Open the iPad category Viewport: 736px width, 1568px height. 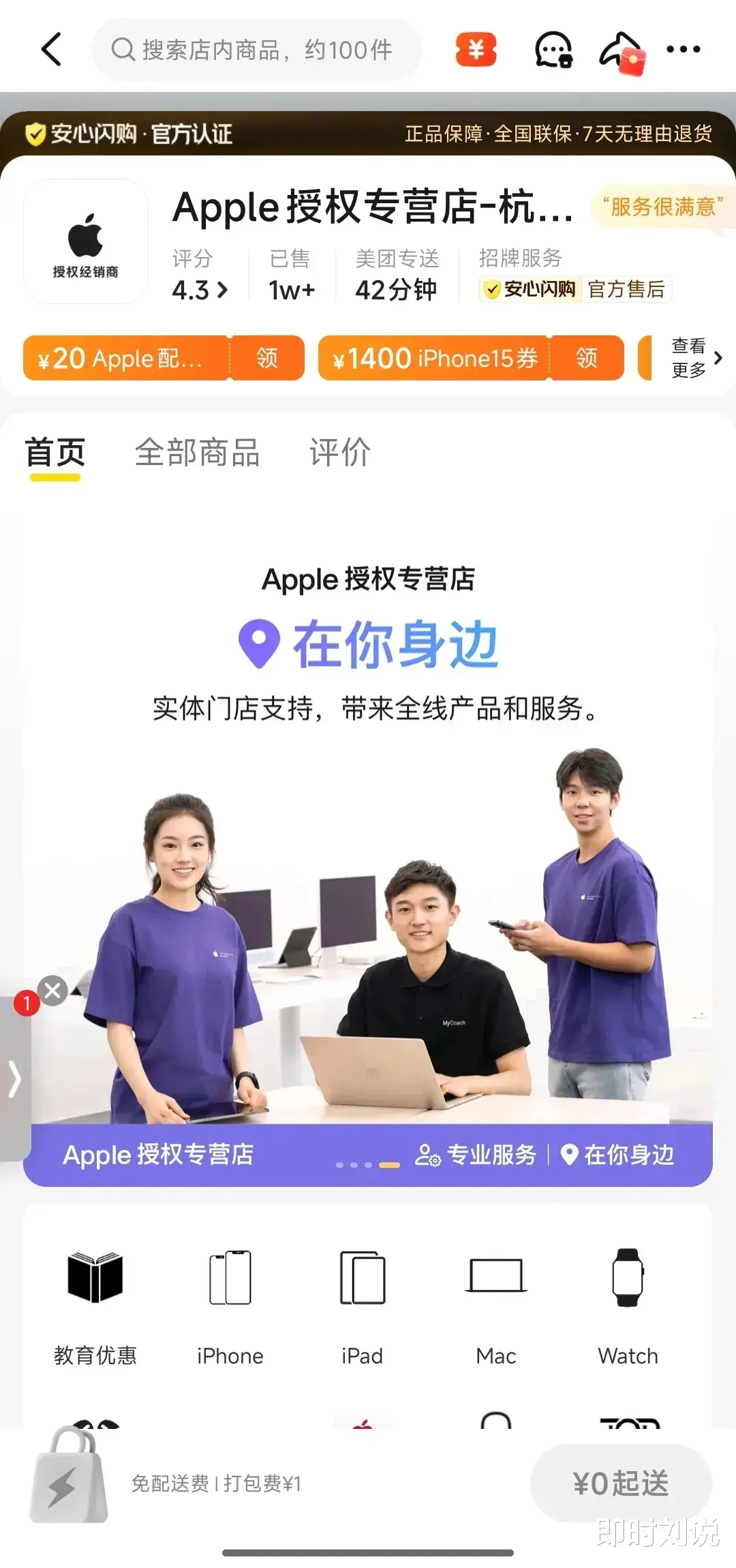coord(362,1301)
